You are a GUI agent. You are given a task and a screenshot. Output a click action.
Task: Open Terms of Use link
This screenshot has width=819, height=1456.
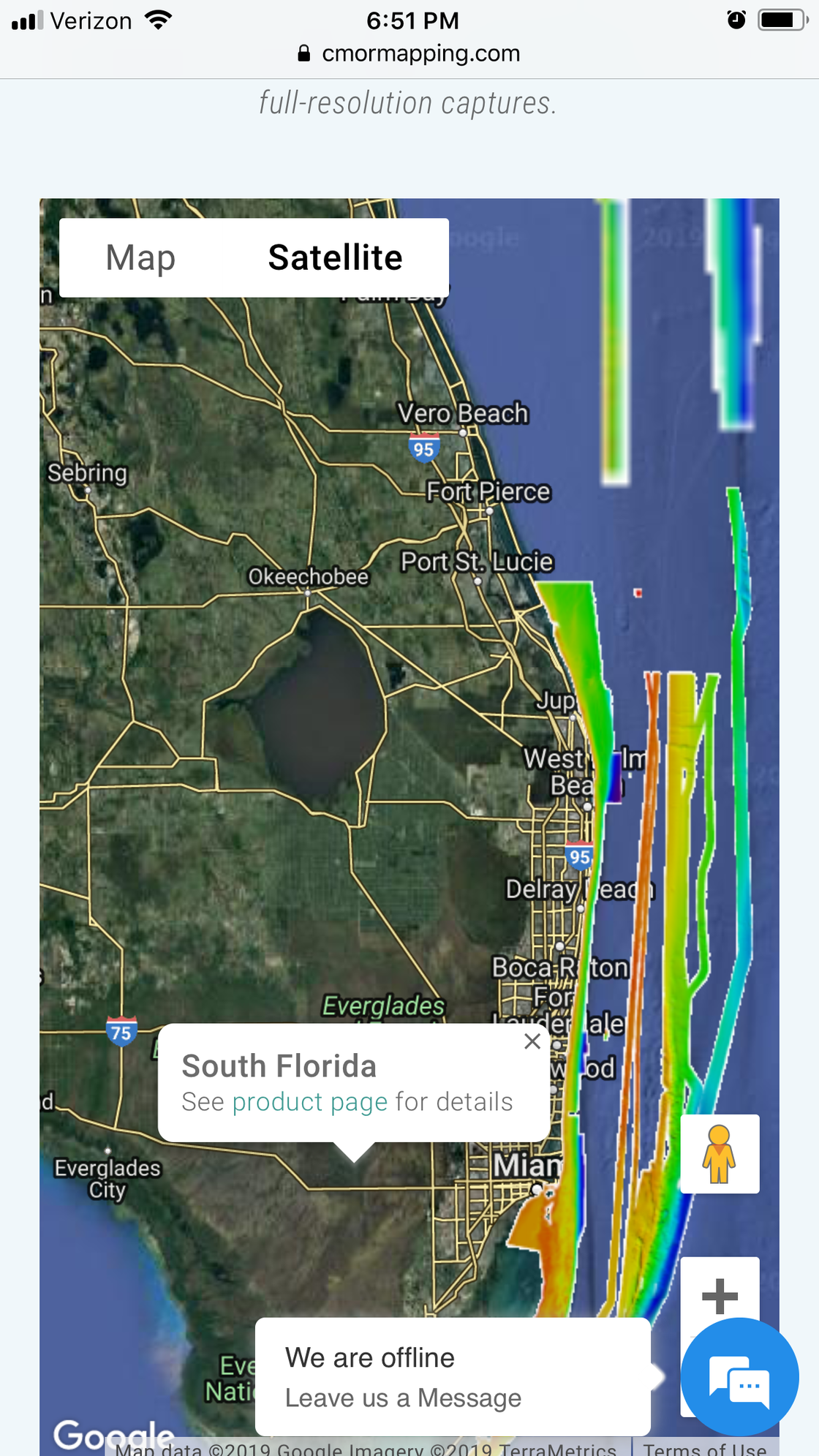click(704, 1448)
